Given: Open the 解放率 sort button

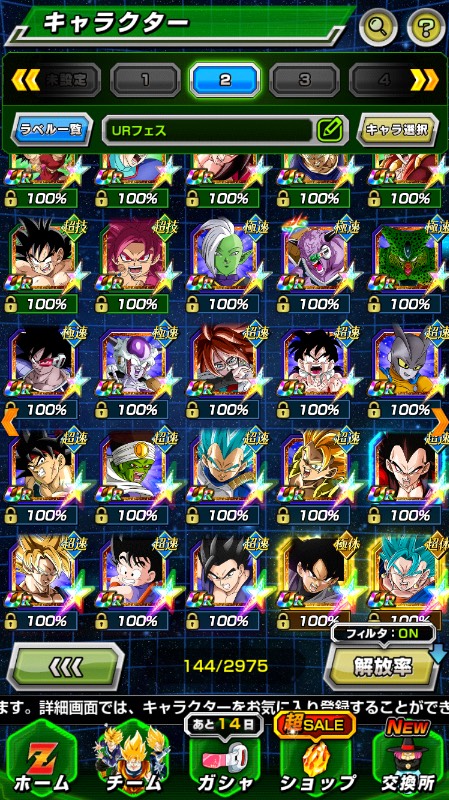Looking at the screenshot, I should [383, 666].
